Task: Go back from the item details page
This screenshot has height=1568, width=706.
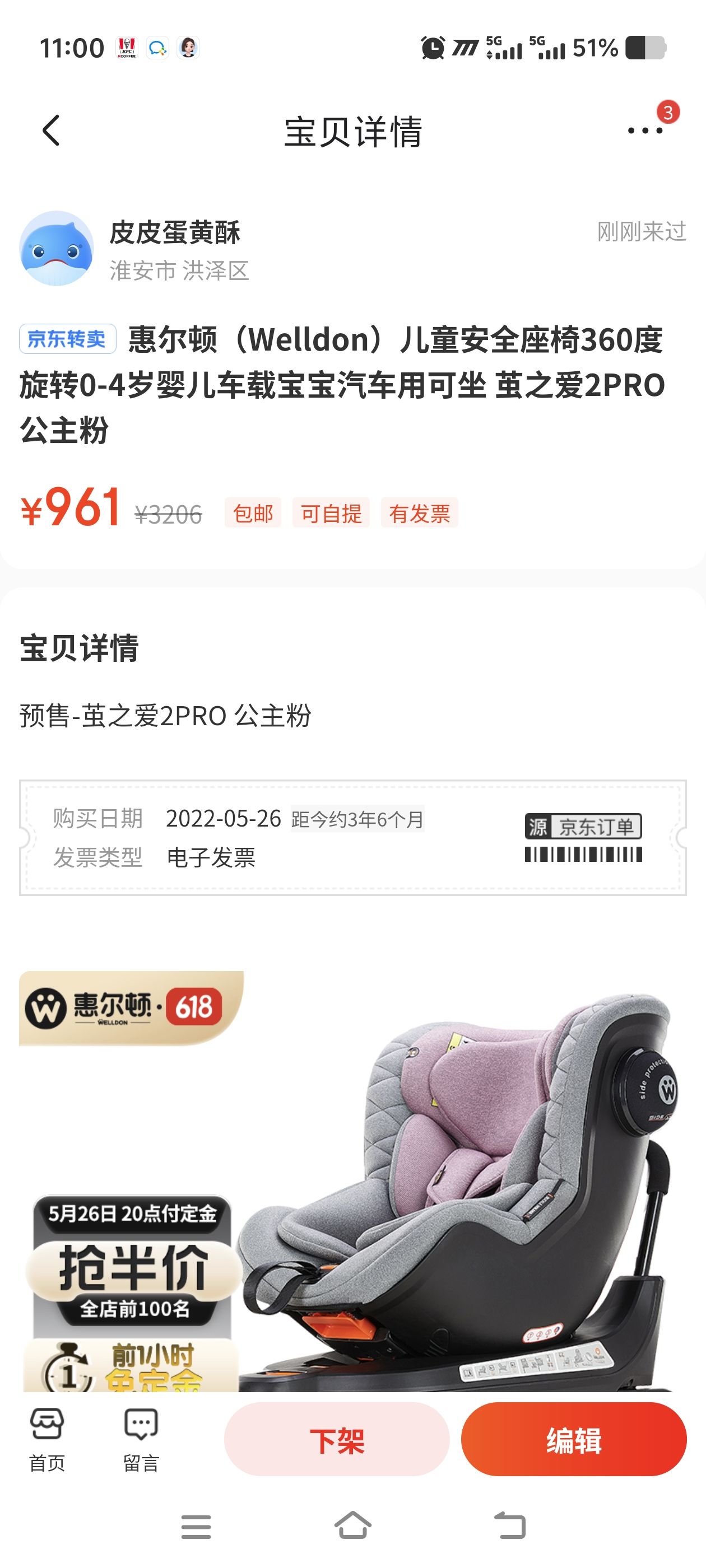Action: (51, 130)
